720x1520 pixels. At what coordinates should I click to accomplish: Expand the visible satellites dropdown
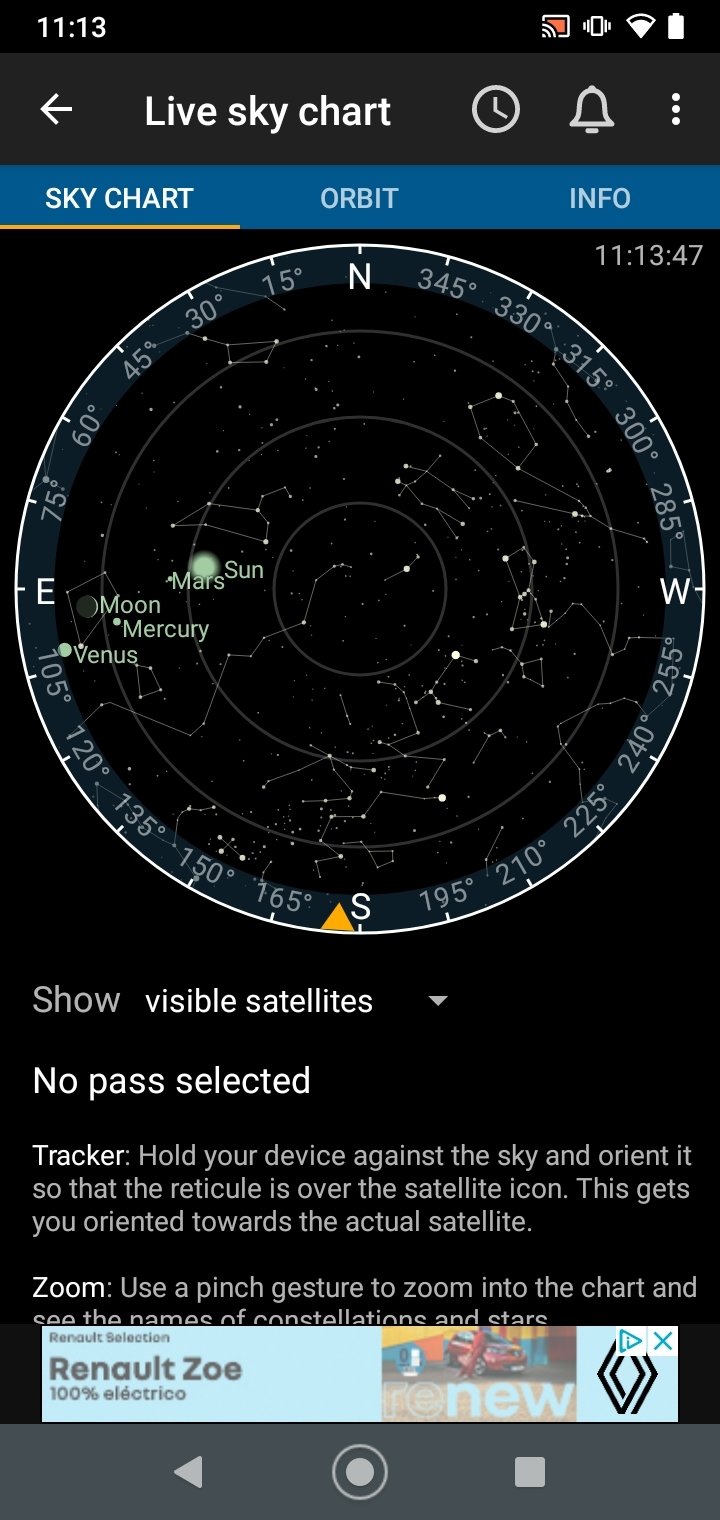[x=297, y=1001]
